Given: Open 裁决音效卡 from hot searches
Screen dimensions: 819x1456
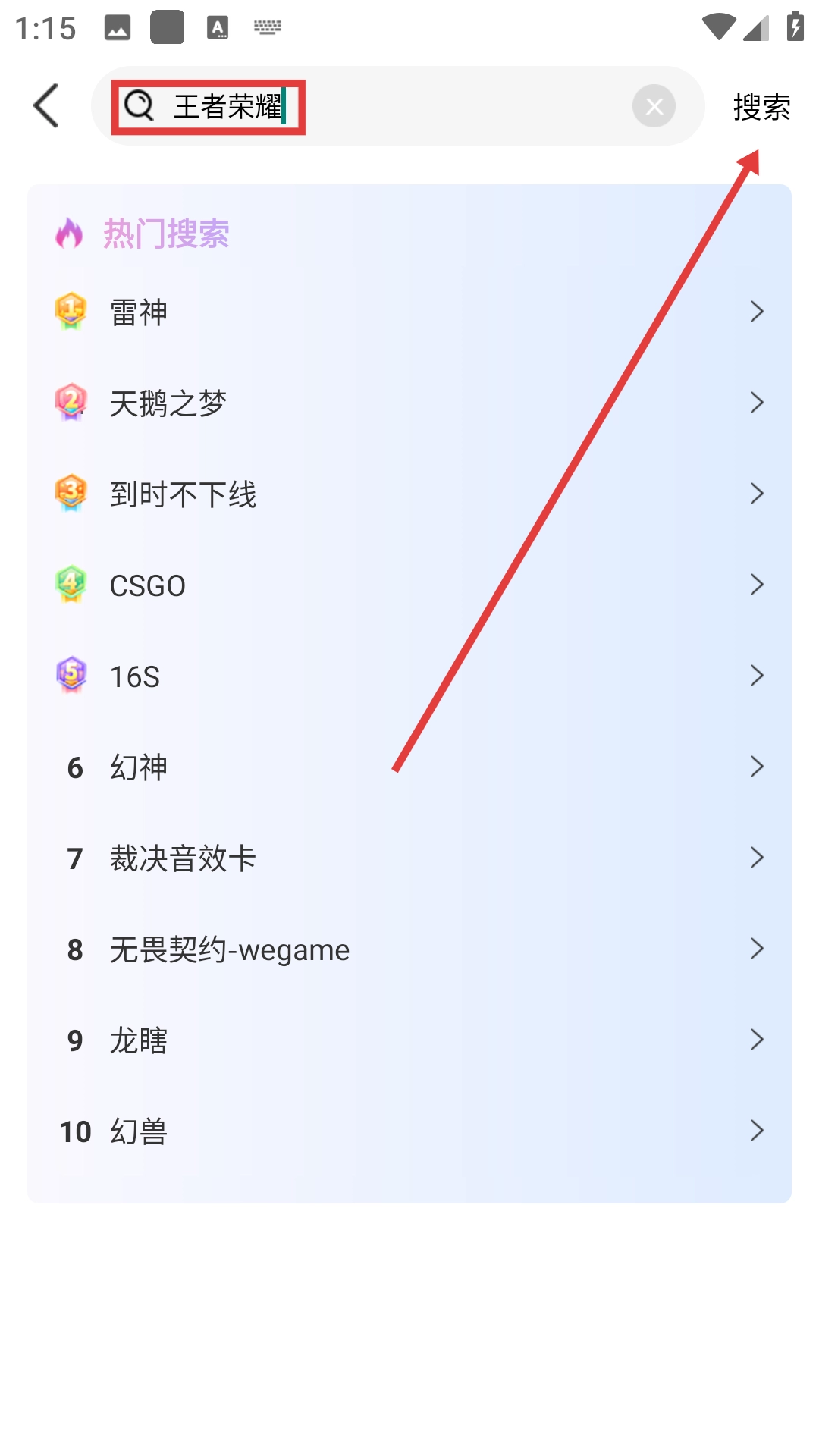Looking at the screenshot, I should coord(409,858).
